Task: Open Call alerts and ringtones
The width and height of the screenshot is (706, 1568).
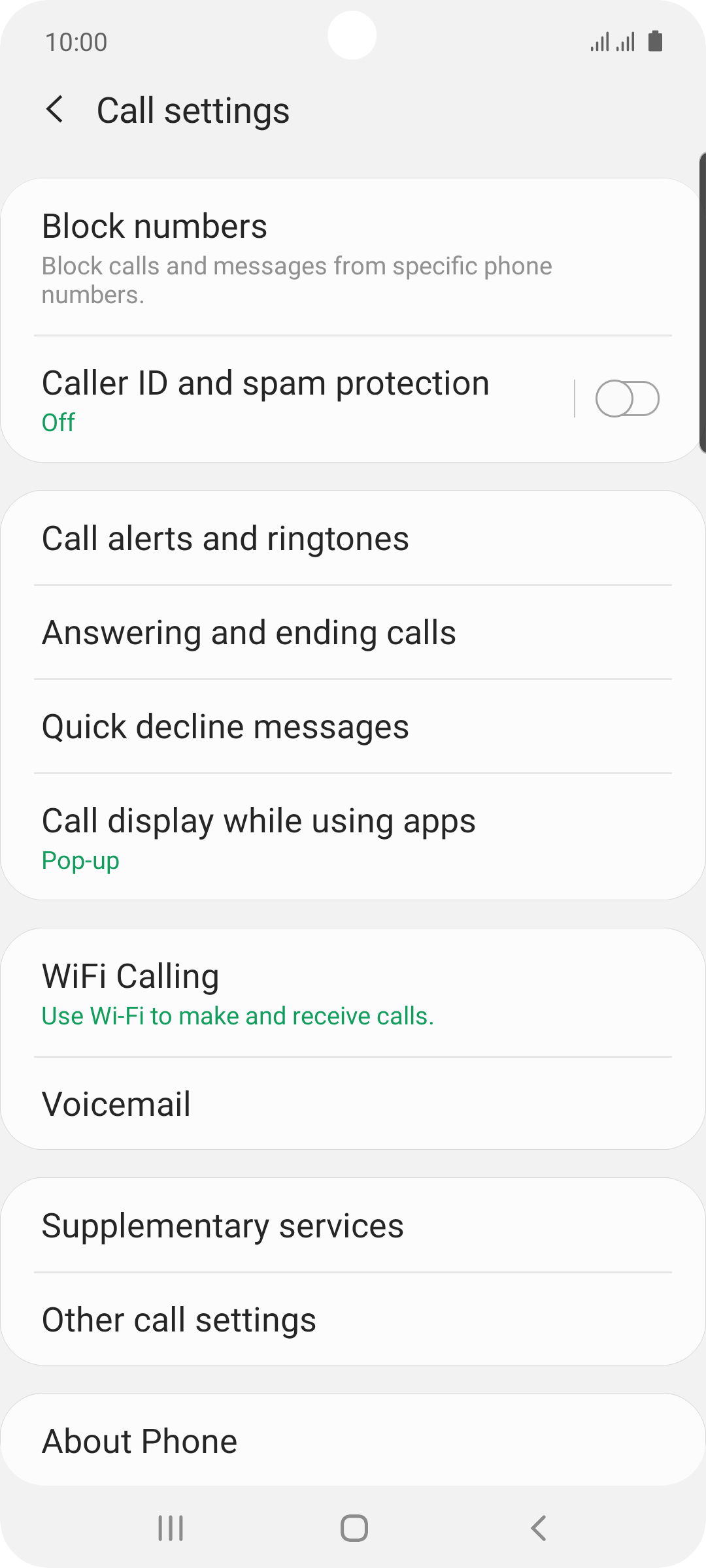Action: (353, 538)
